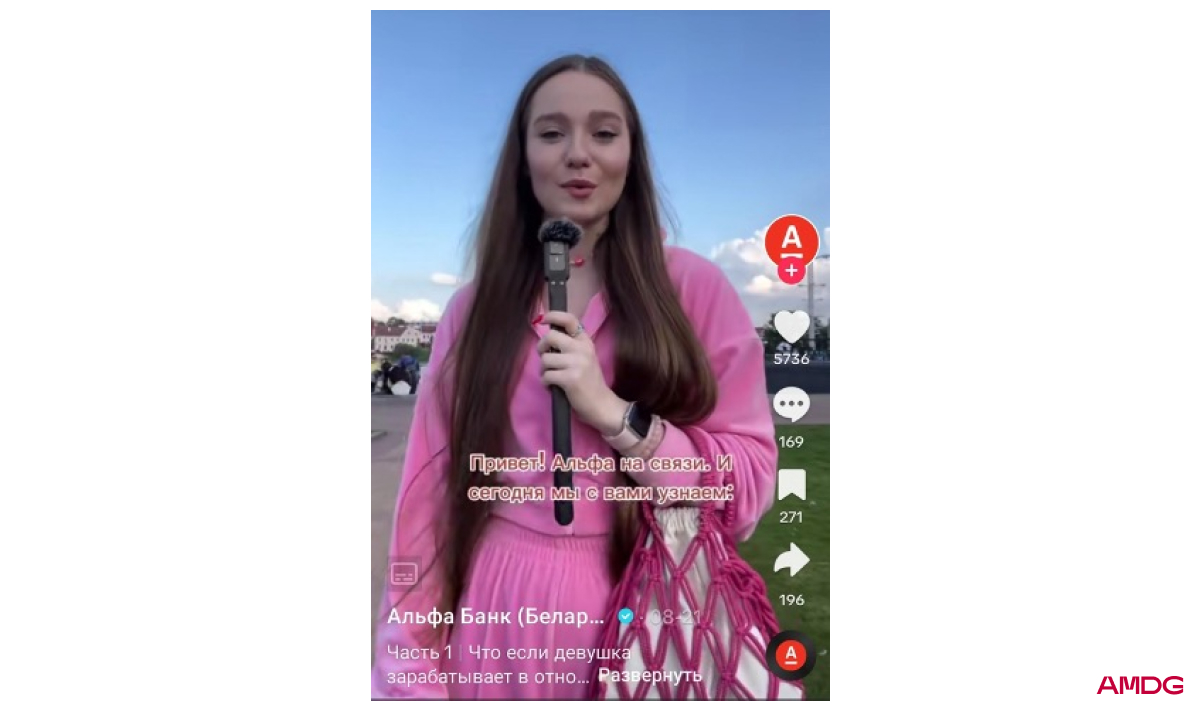
Task: Expand the description with Развернуть
Action: (x=650, y=675)
